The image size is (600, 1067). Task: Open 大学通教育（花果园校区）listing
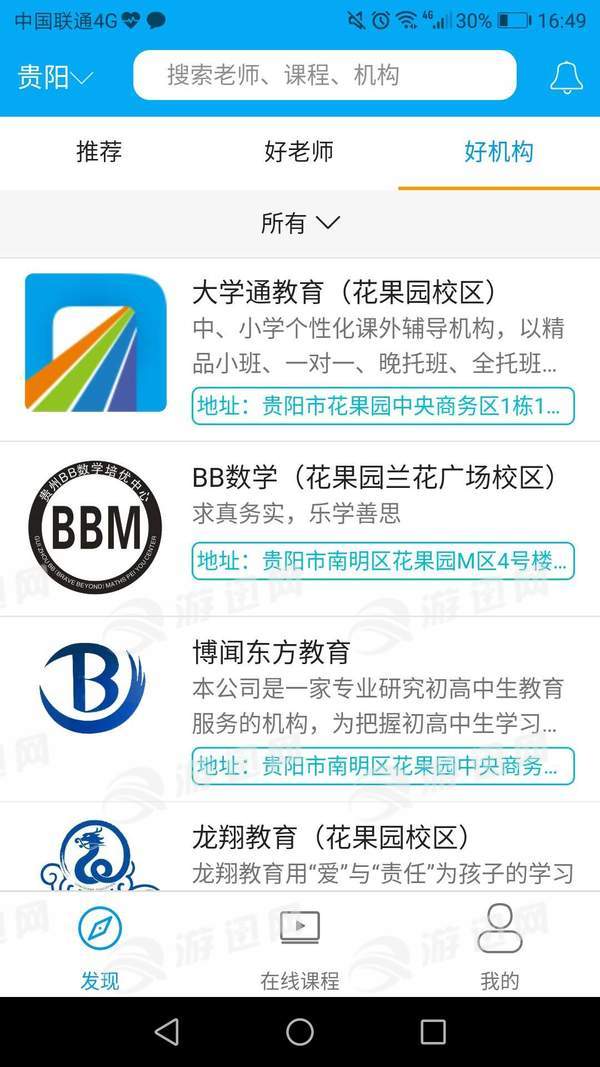[344, 293]
